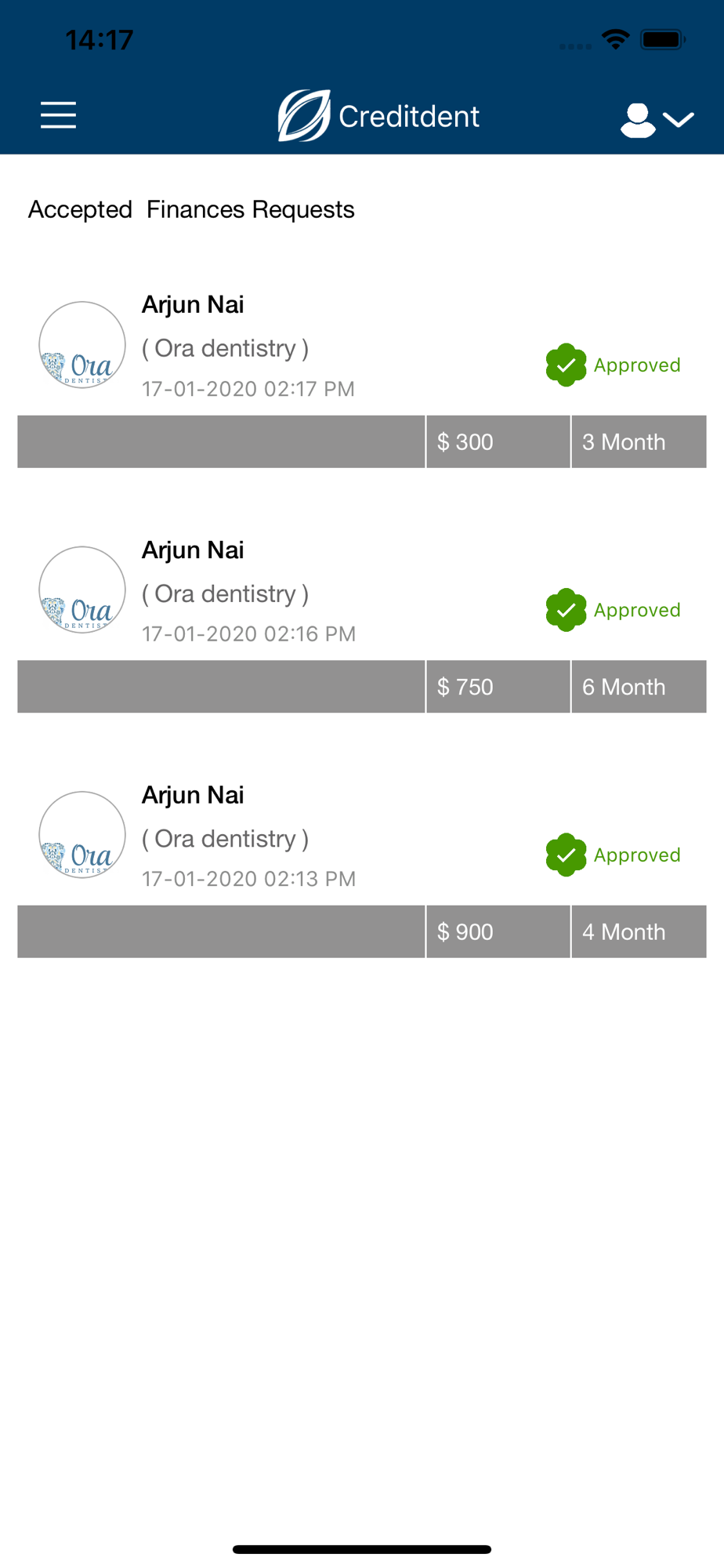The image size is (724, 1568).
Task: Open the approved $300 finance request
Action: (x=362, y=378)
